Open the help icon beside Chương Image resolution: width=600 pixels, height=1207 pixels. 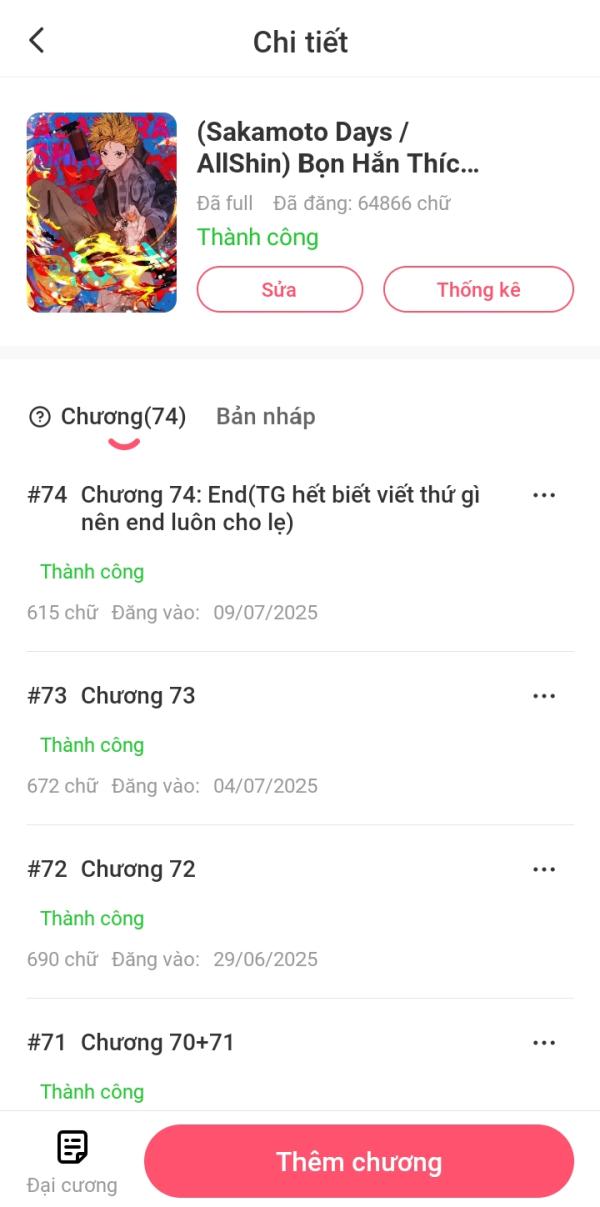pos(40,418)
